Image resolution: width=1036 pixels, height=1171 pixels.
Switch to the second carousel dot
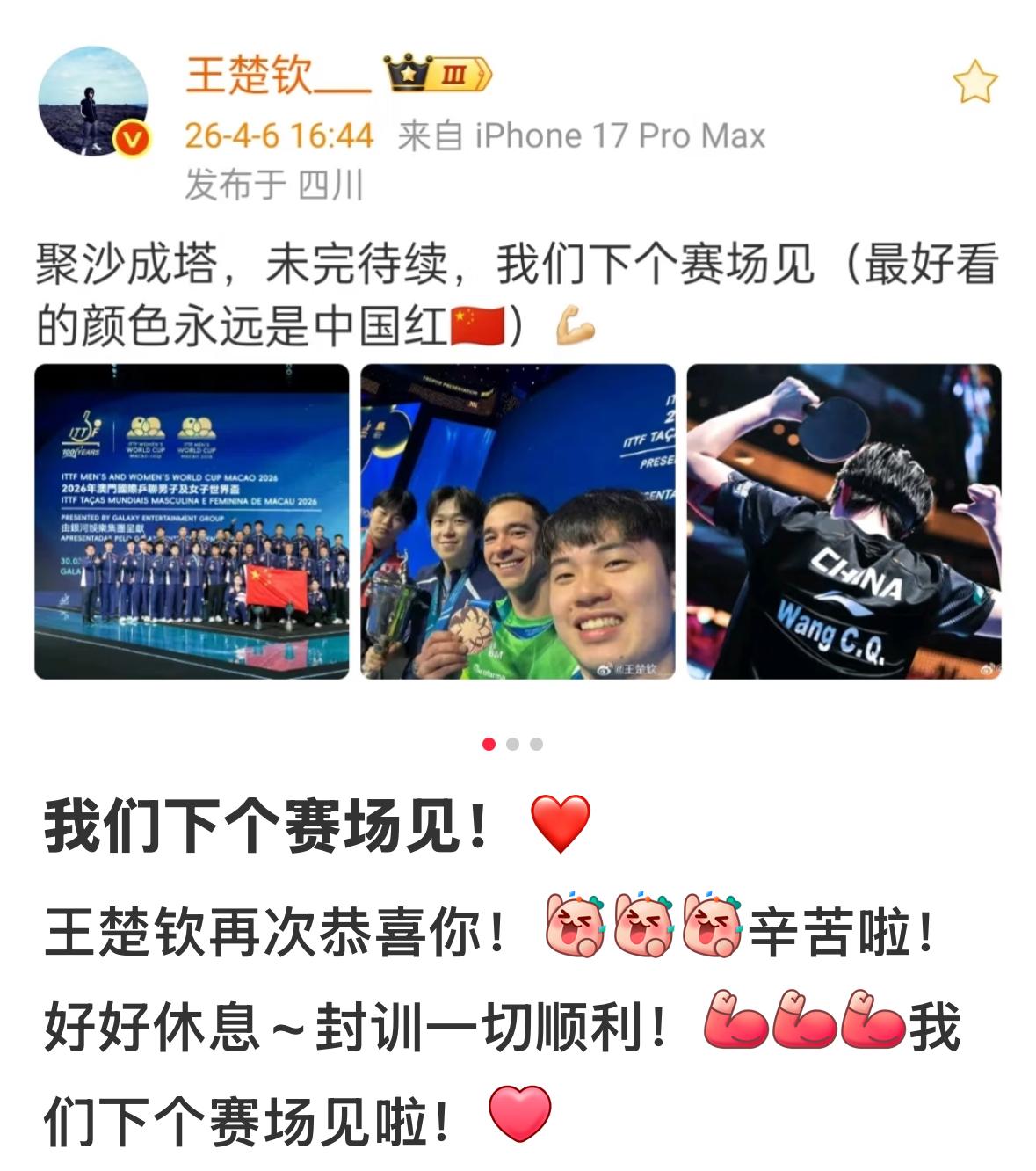tap(513, 743)
